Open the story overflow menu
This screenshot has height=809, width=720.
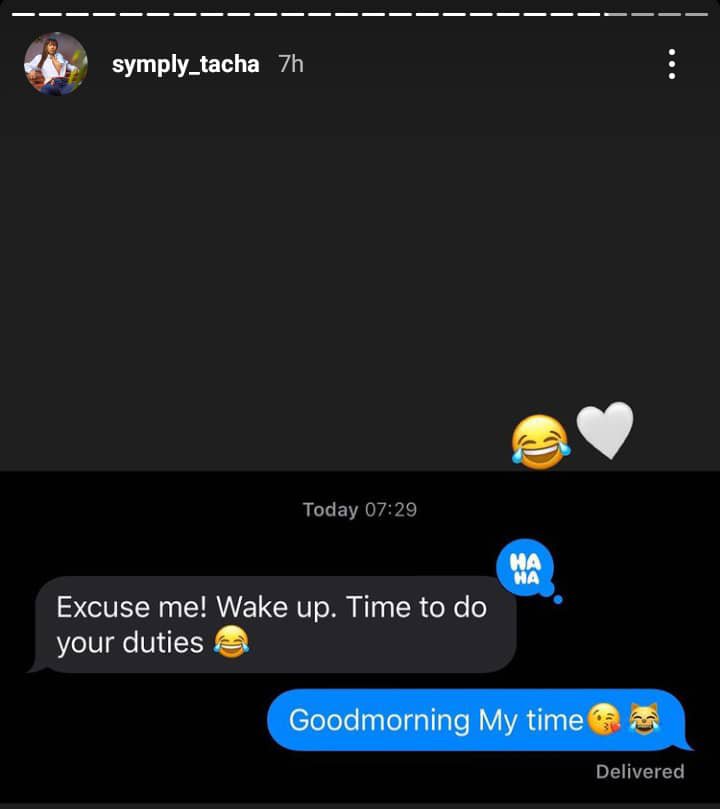click(671, 64)
